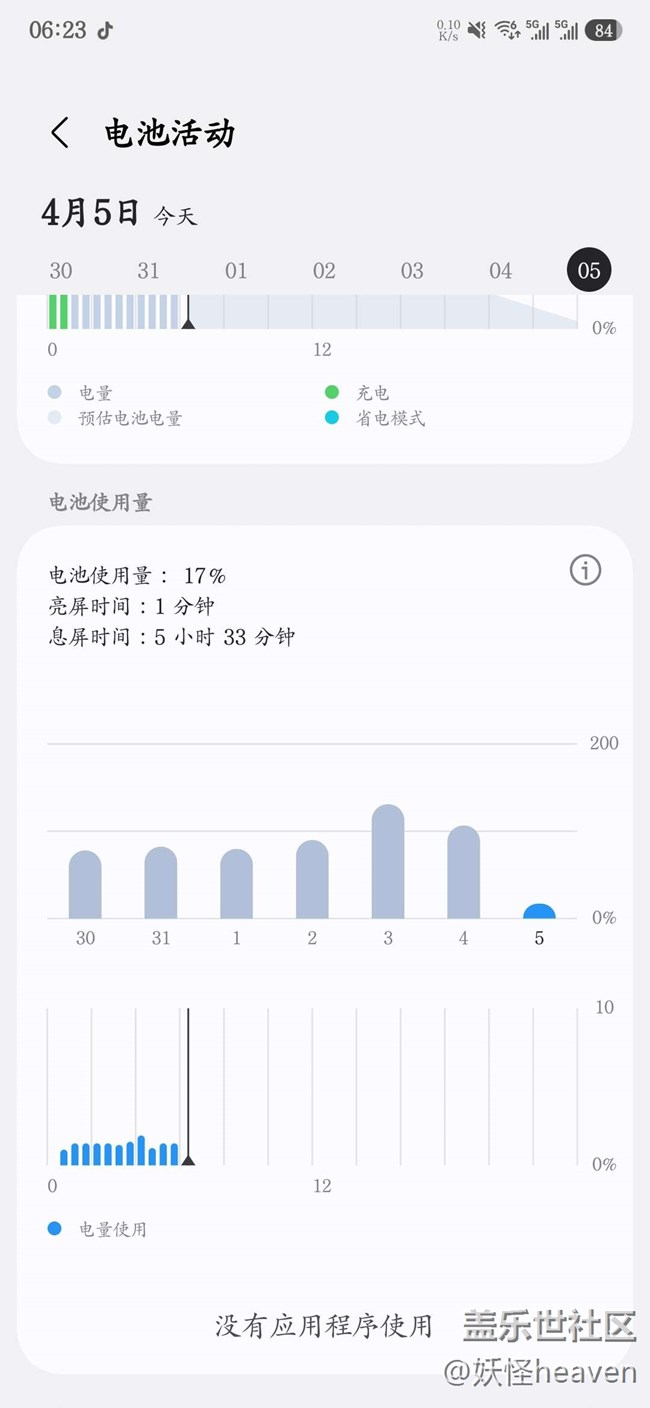
Task: Select the usage bar for day 1
Action: tap(236, 884)
